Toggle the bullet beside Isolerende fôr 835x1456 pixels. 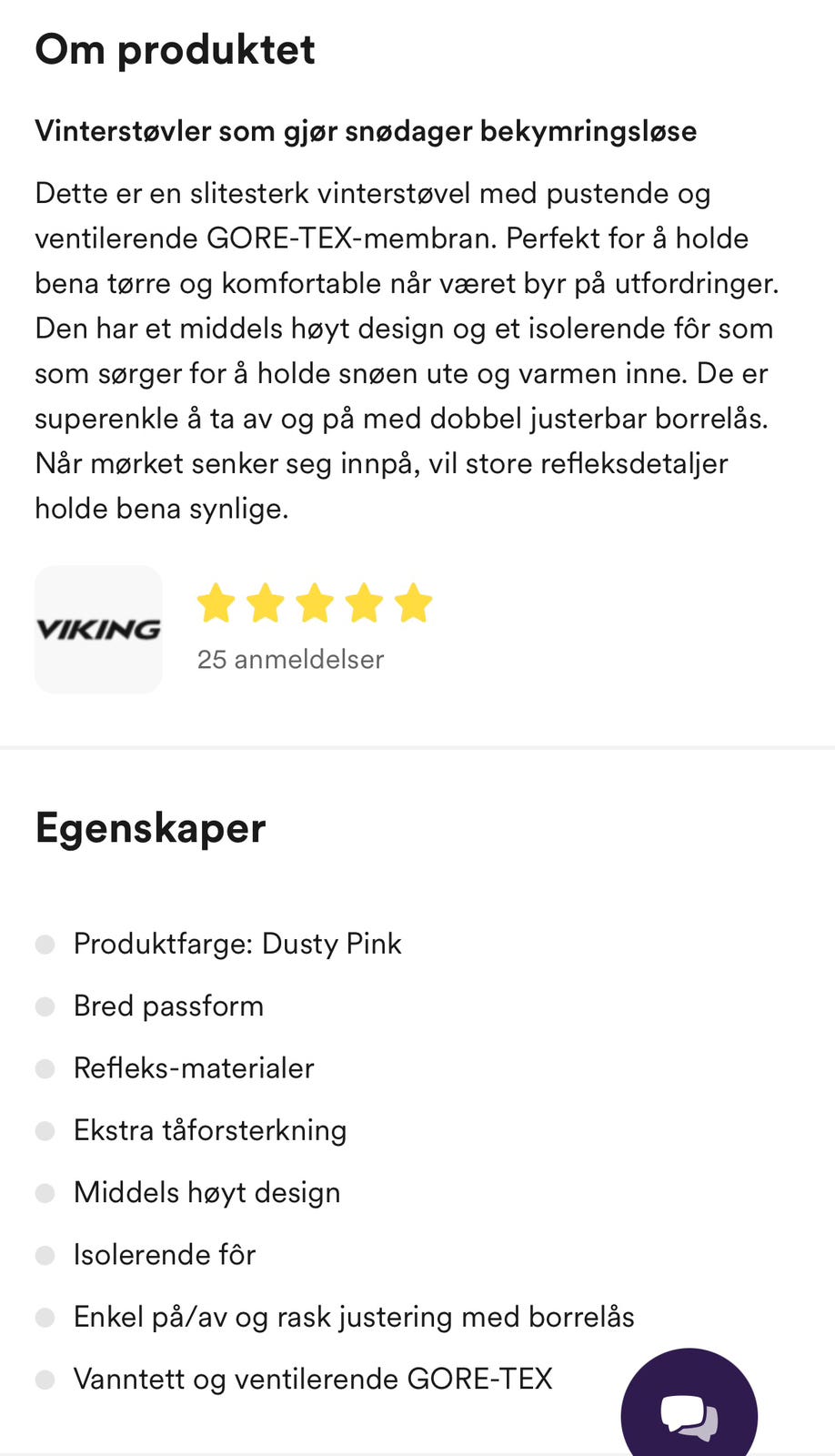tap(45, 1255)
